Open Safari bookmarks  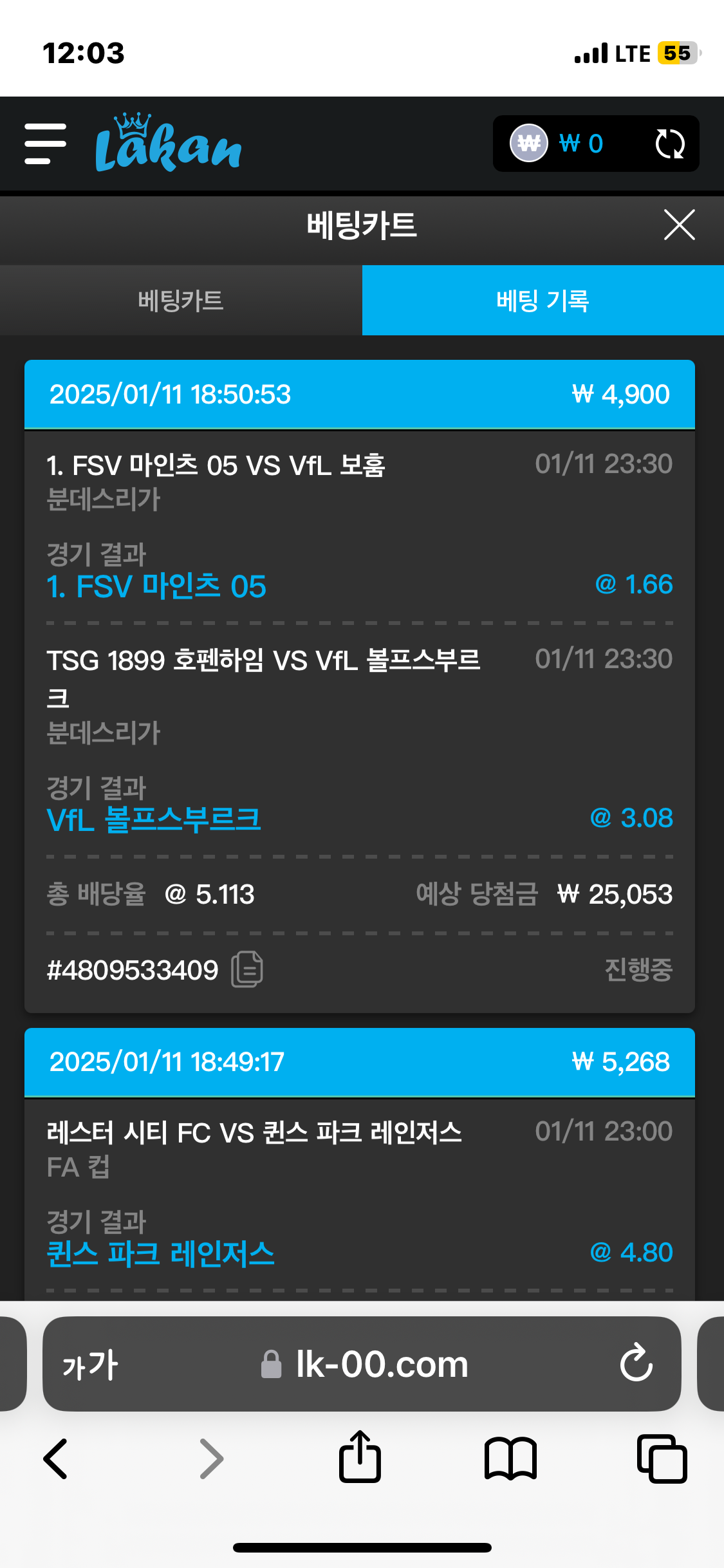coord(510,1459)
